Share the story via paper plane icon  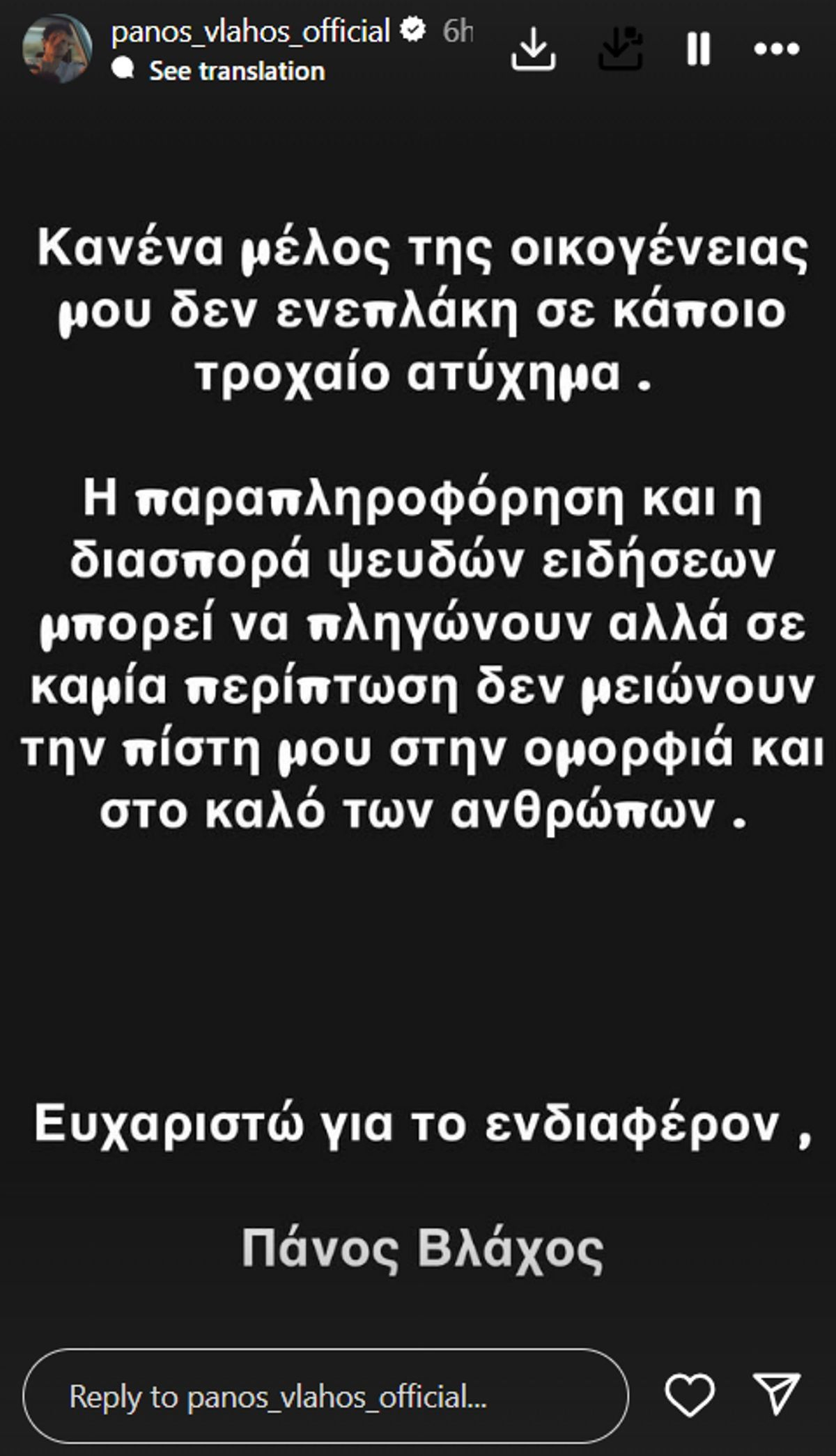point(776,1395)
